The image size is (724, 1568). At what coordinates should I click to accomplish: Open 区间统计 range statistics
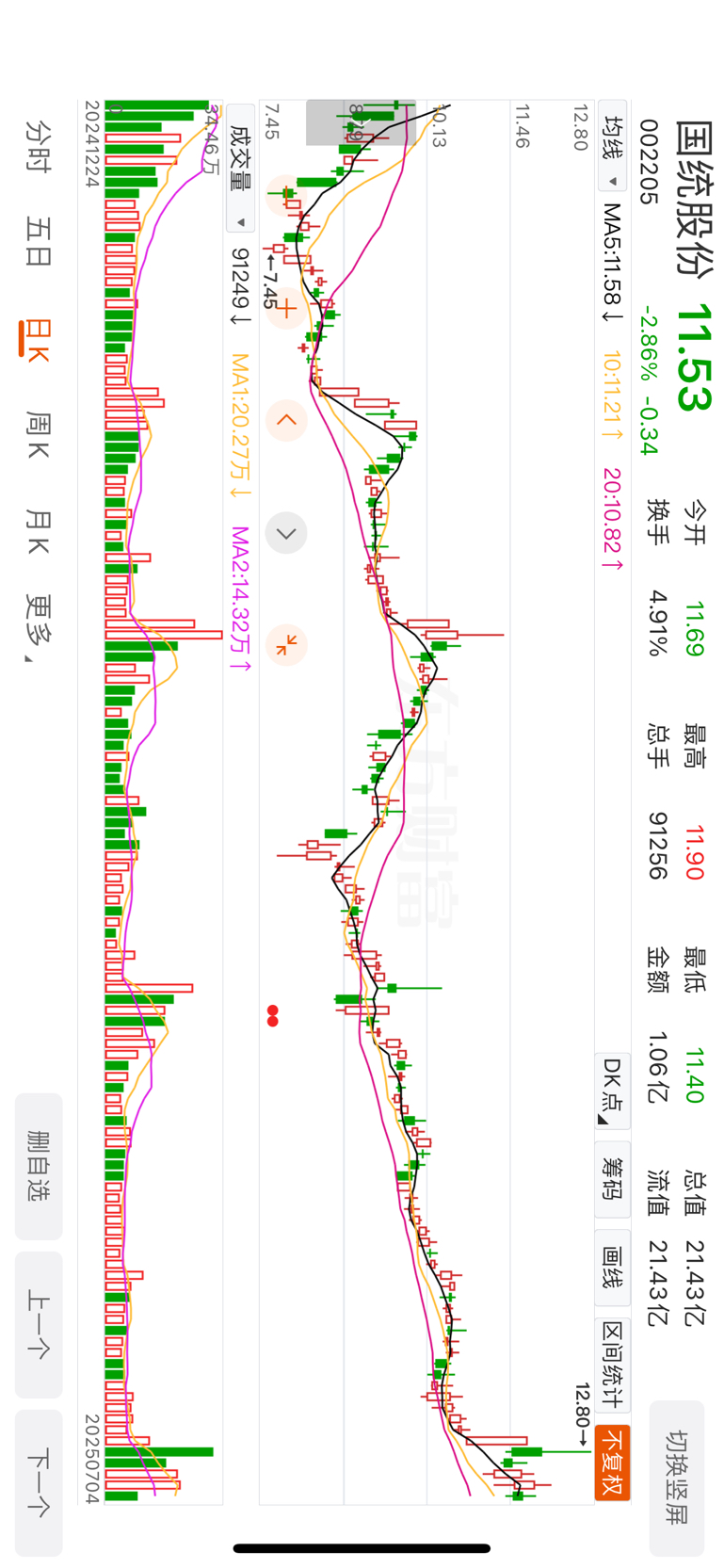pyautogui.click(x=613, y=1364)
